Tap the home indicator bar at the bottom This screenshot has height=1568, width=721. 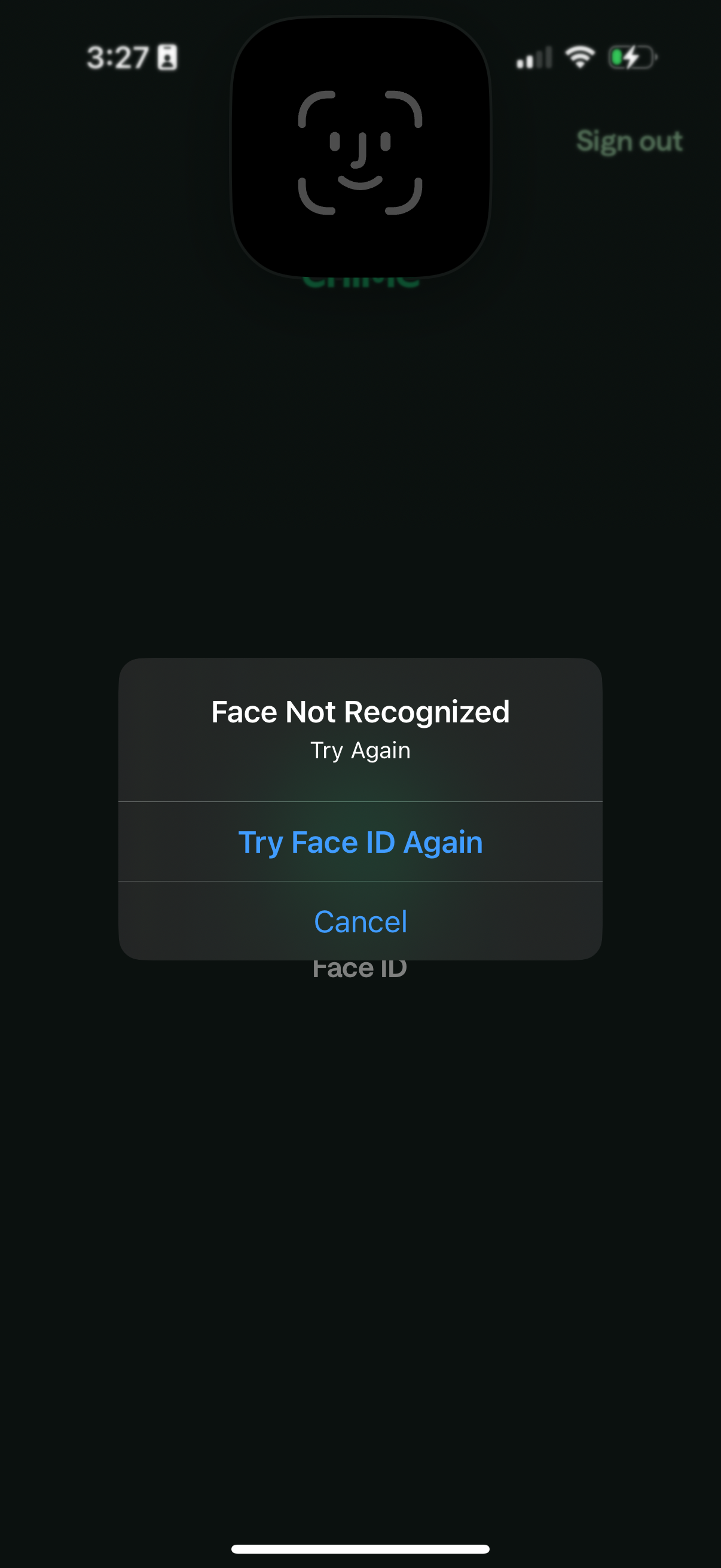360,1549
